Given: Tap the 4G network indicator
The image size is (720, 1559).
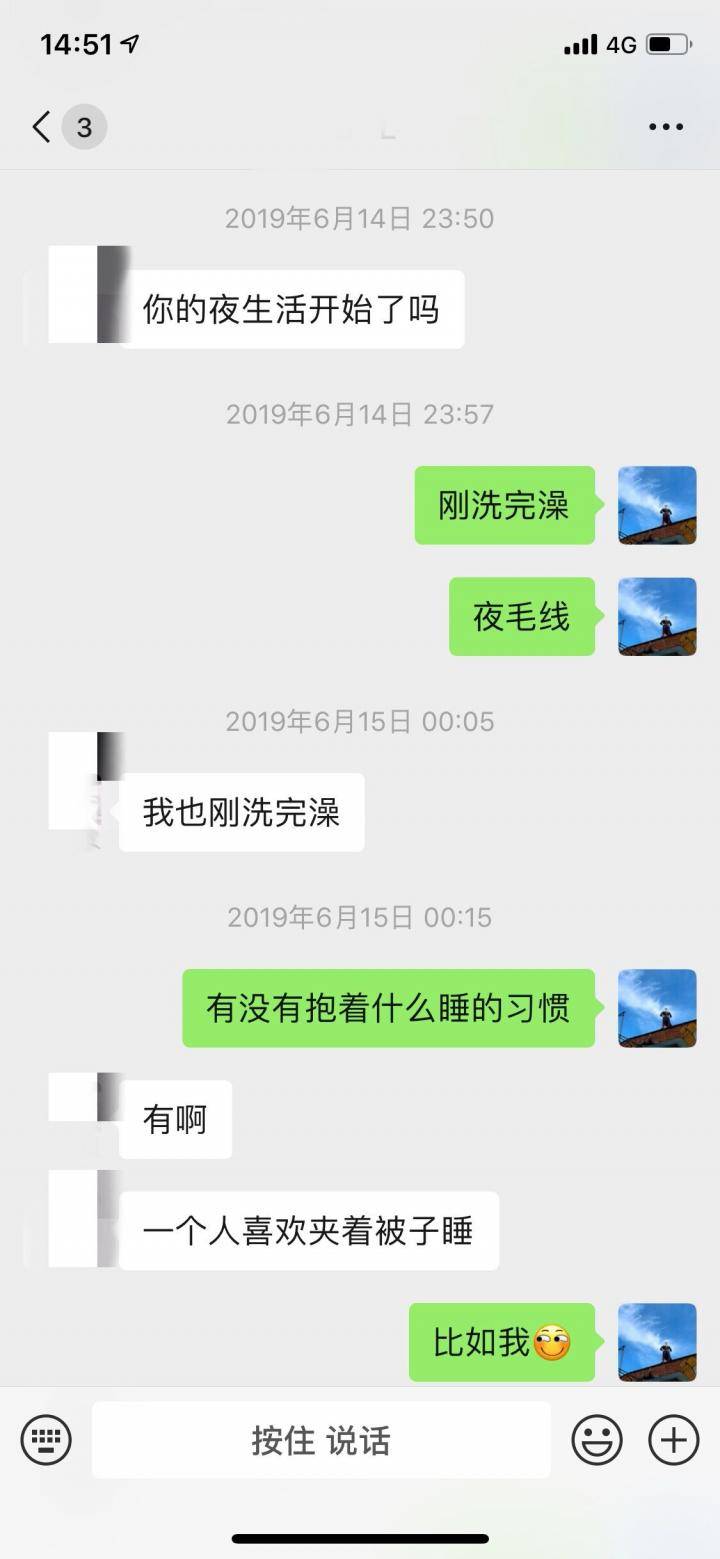Looking at the screenshot, I should click(x=620, y=44).
